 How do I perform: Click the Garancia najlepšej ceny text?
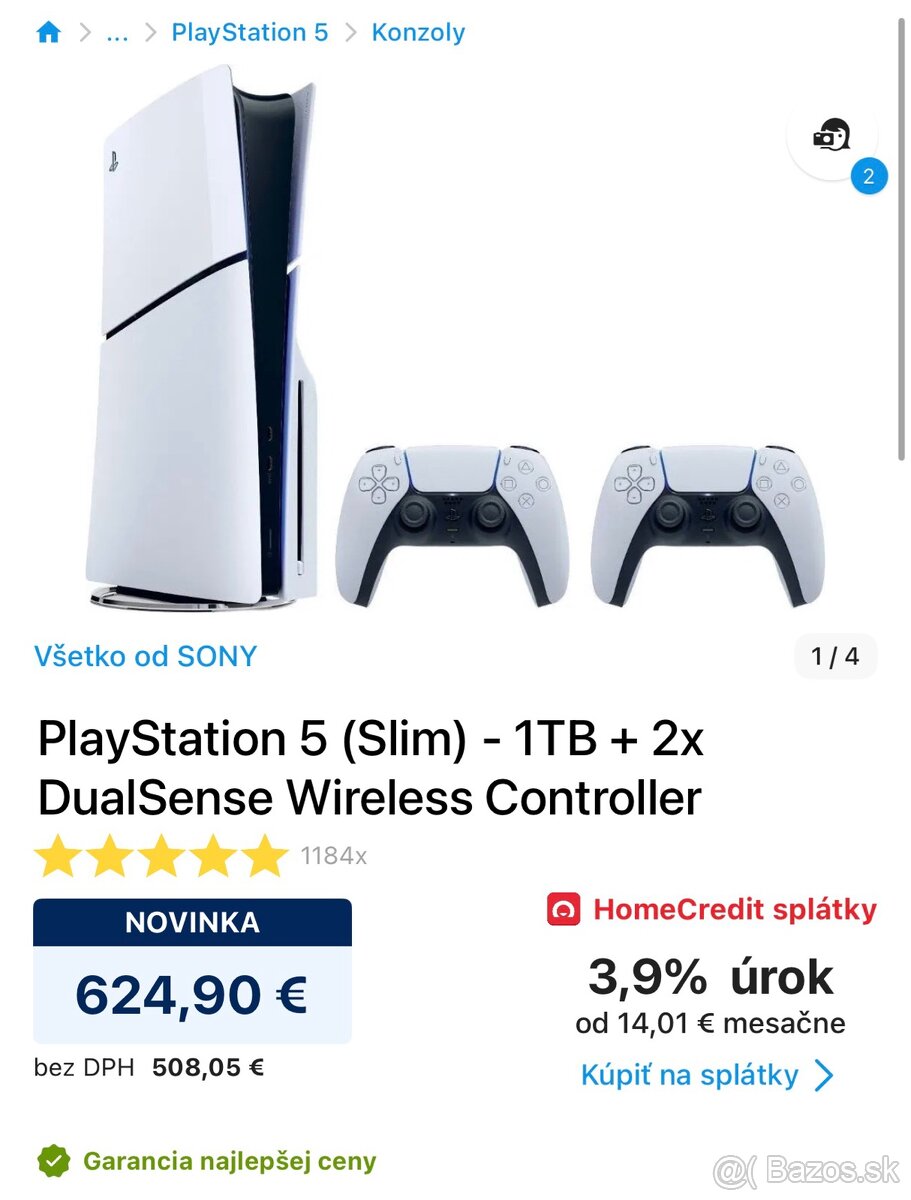pos(230,1161)
